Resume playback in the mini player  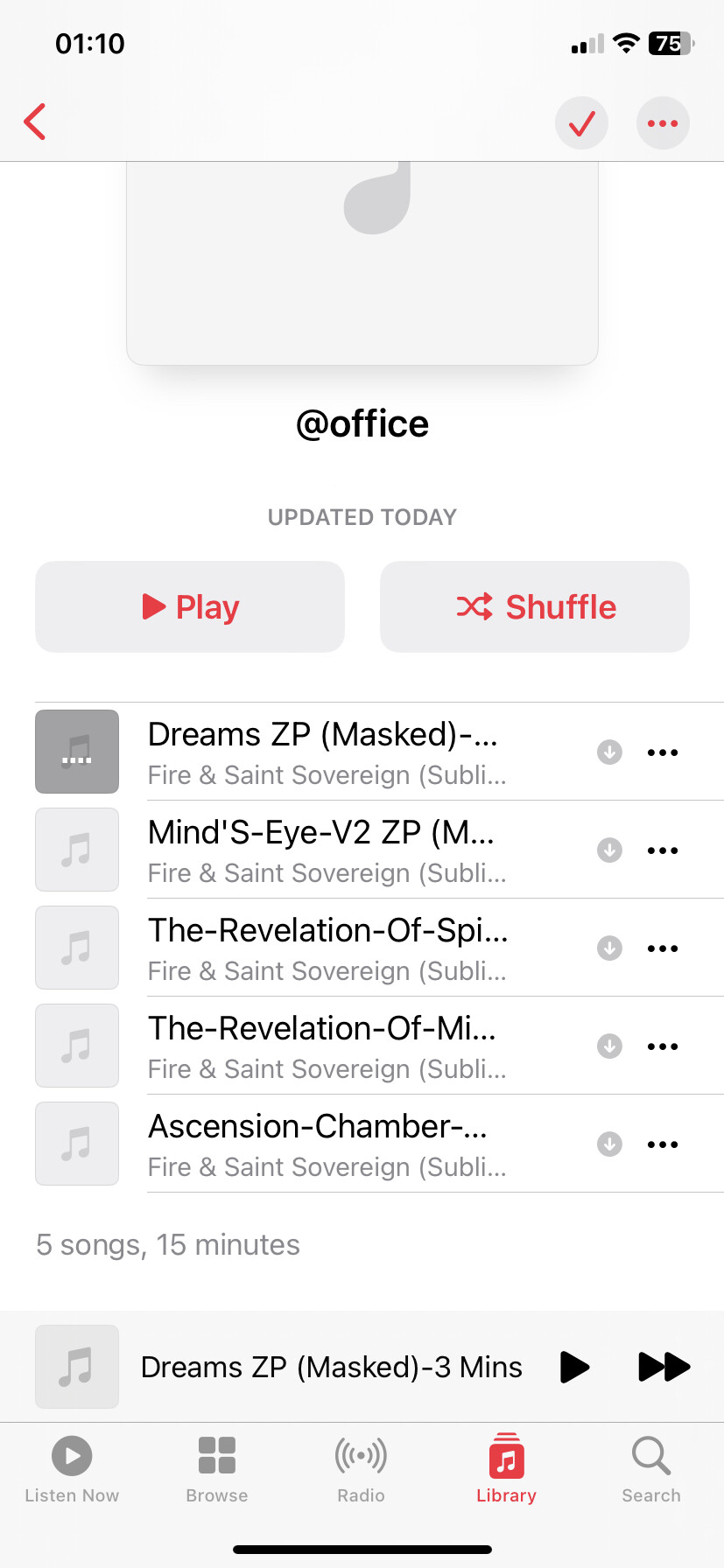click(574, 1367)
